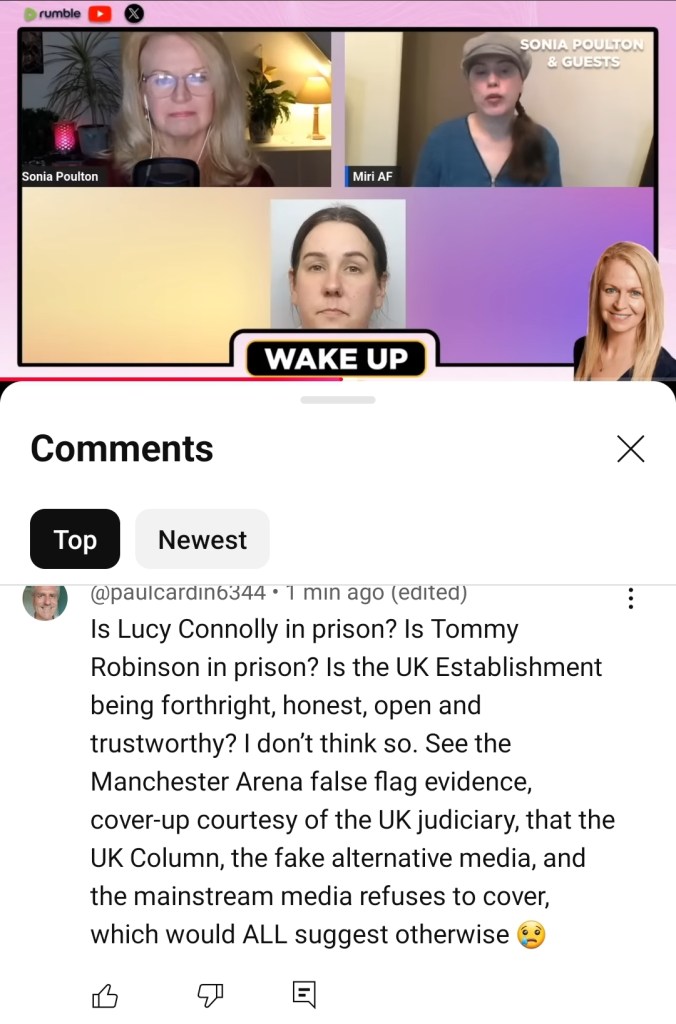Tap the comments panel drag handle

(338, 400)
